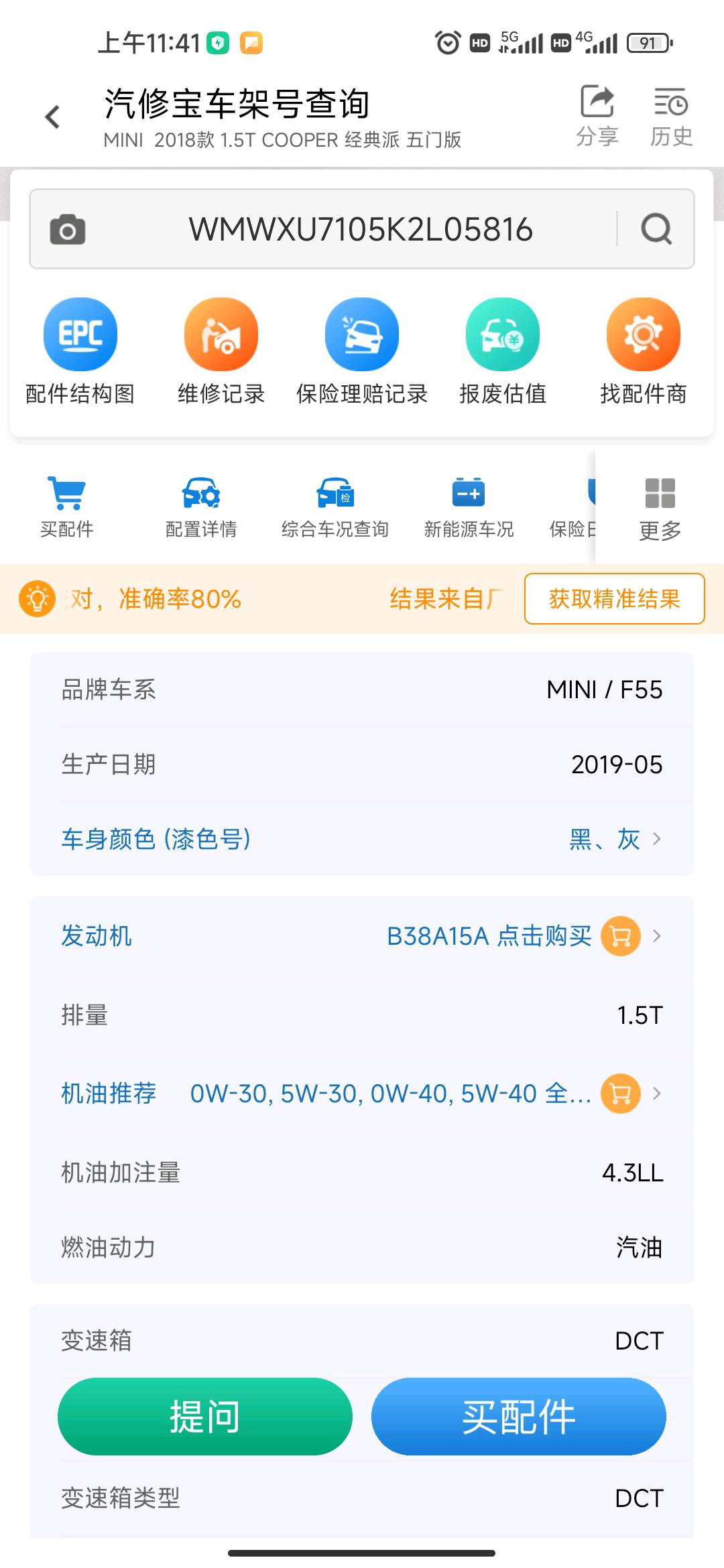Search with the magnifier icon
Image resolution: width=724 pixels, height=1568 pixels.
656,229
